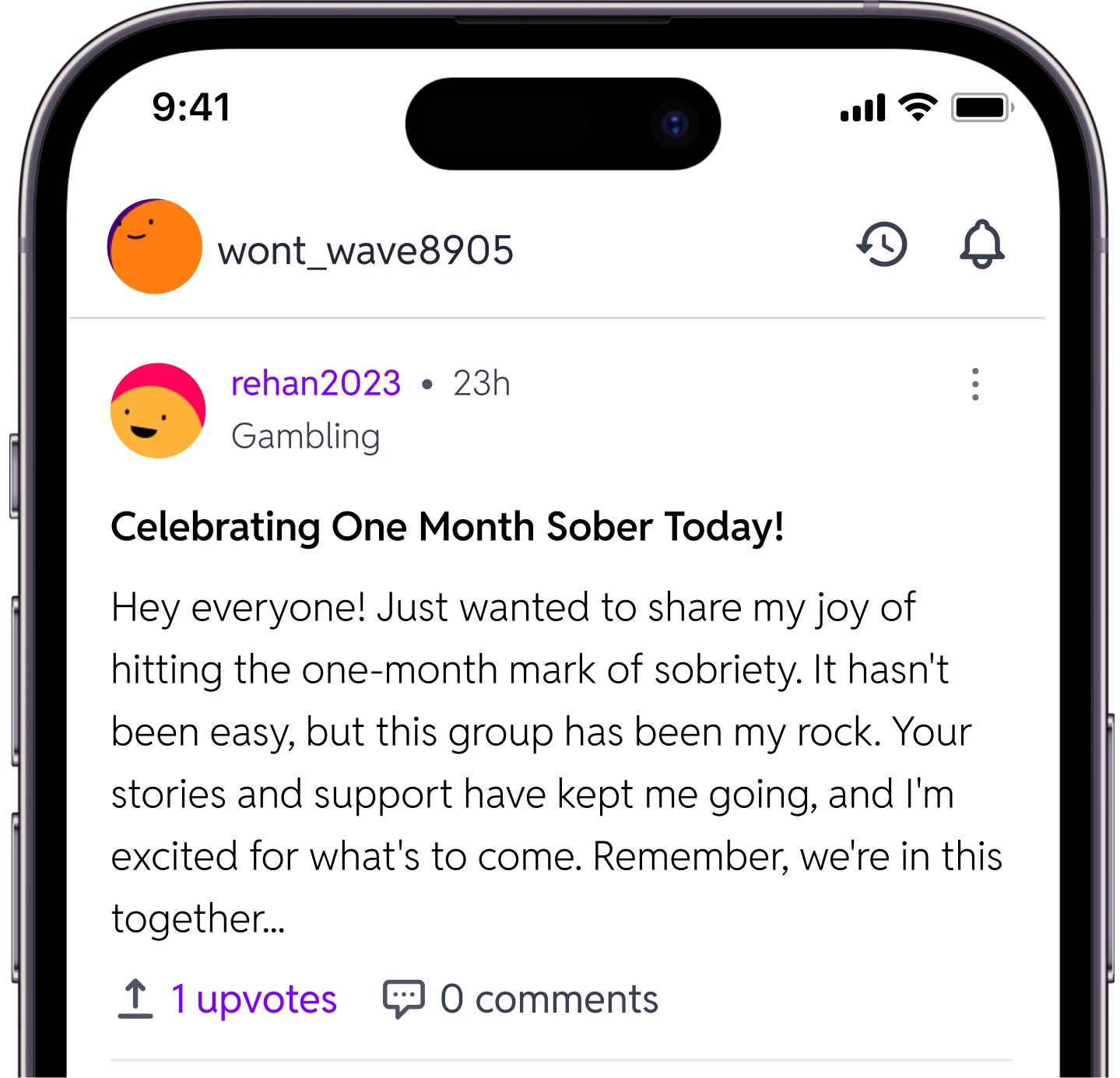Tap rehan2023's avatar picture
The image size is (1120, 1078).
pos(158,410)
